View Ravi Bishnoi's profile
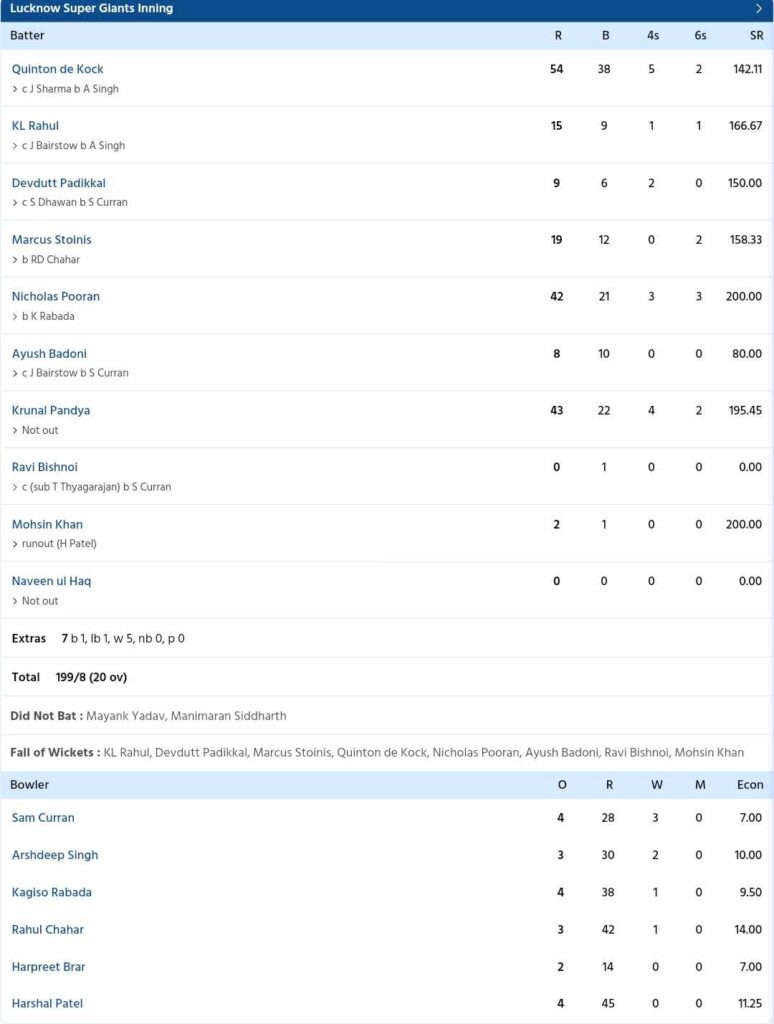The image size is (774, 1024). click(x=42, y=467)
